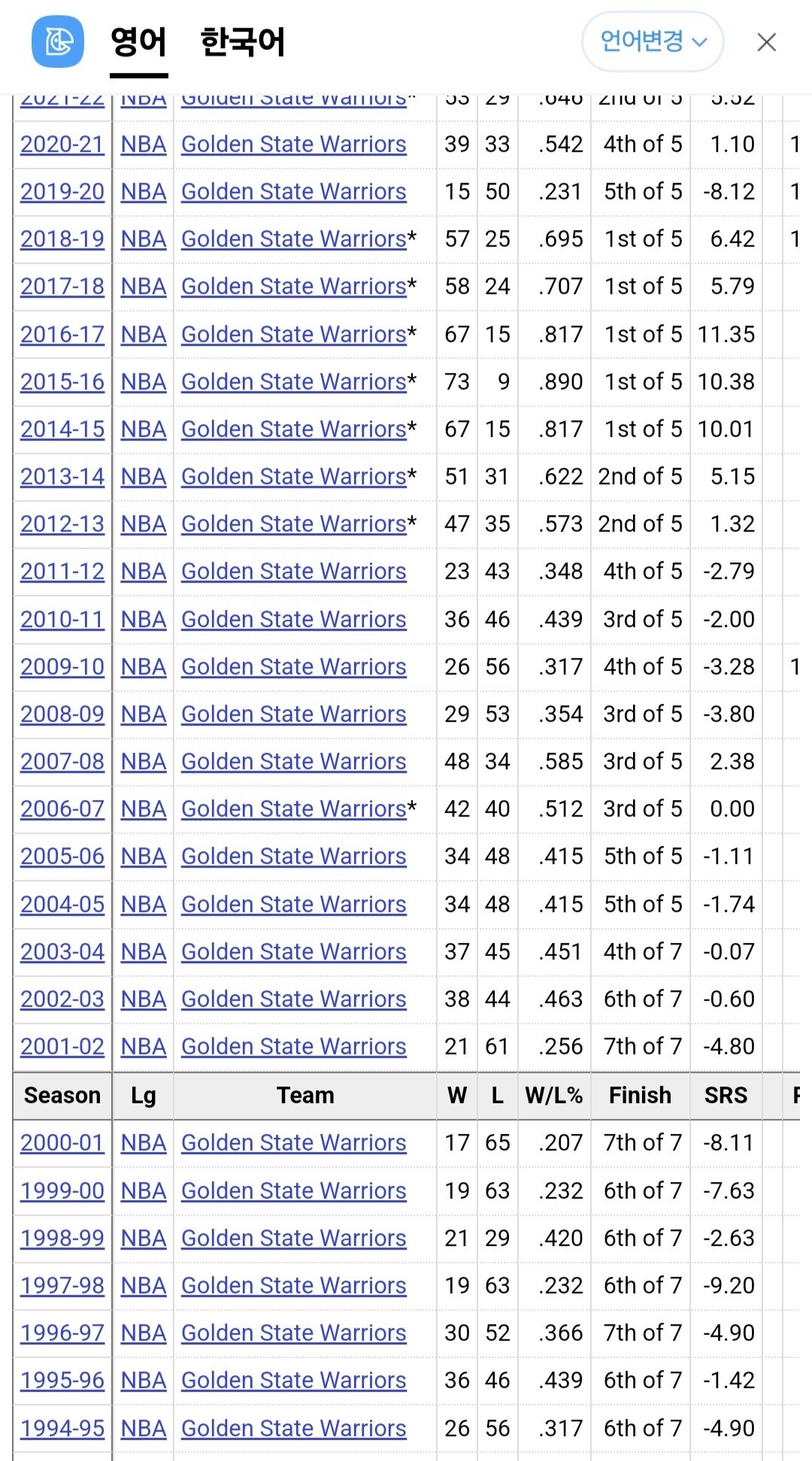Open the 2001-02 season link

[62, 1046]
